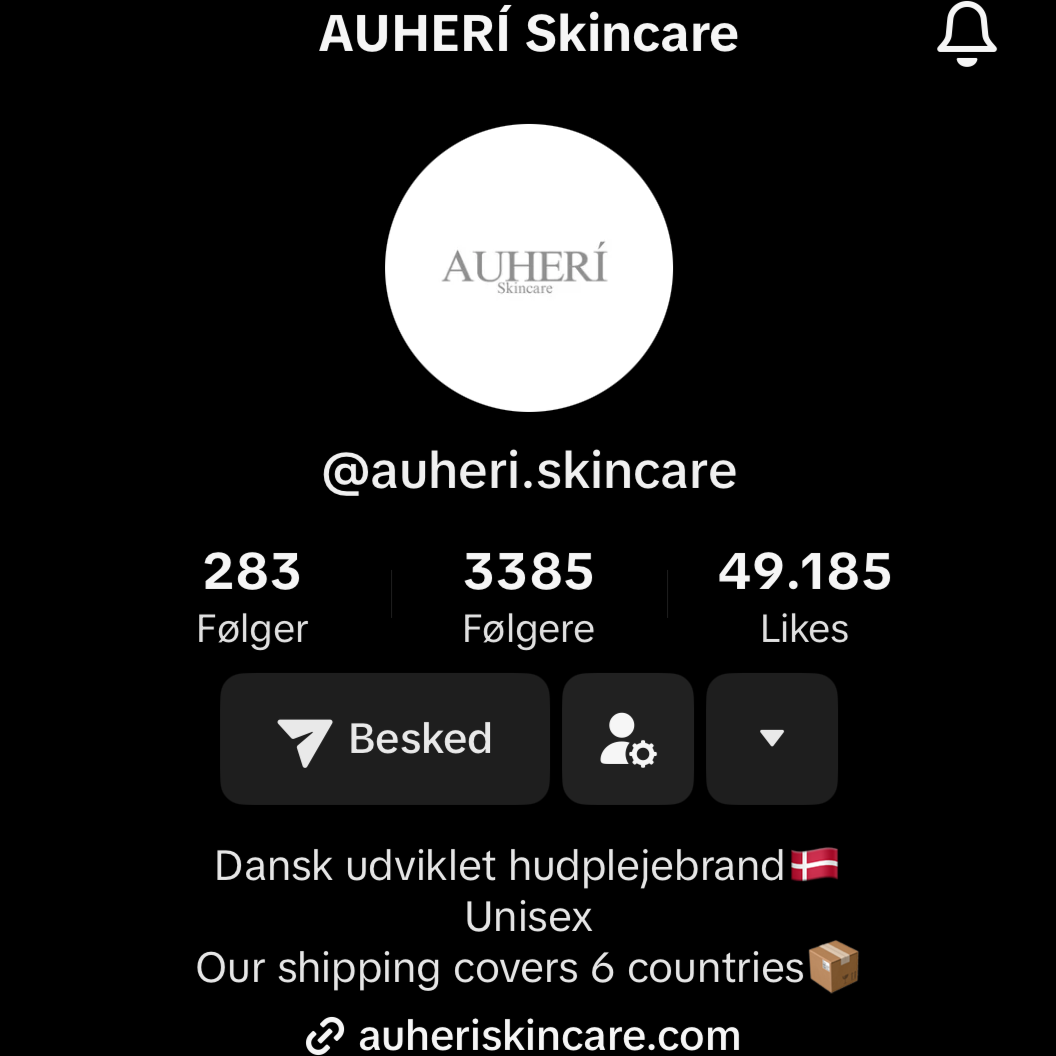The height and width of the screenshot is (1056, 1056).
Task: Open the AUHERÍ profile picture
Action: [528, 268]
